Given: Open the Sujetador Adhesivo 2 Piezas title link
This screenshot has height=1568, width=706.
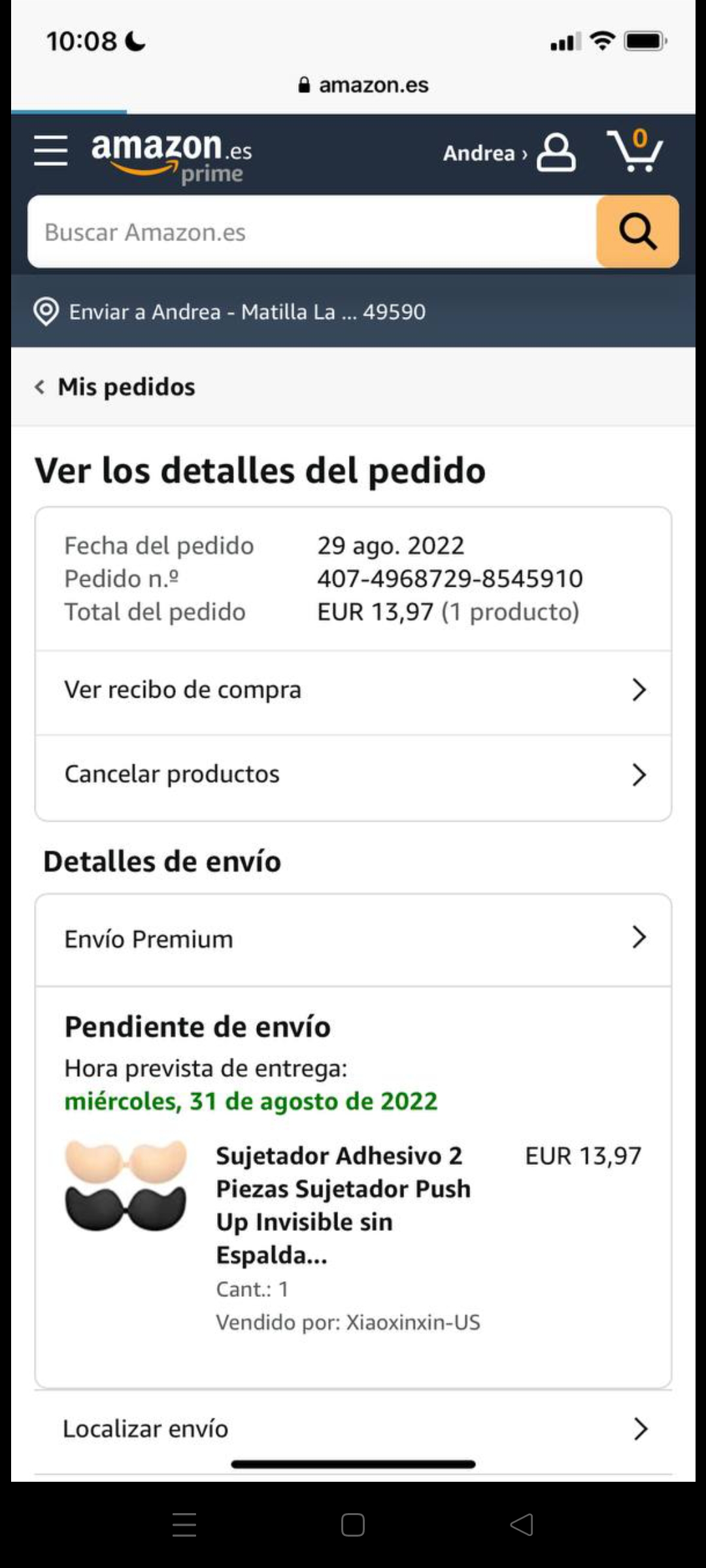Looking at the screenshot, I should tap(343, 1205).
